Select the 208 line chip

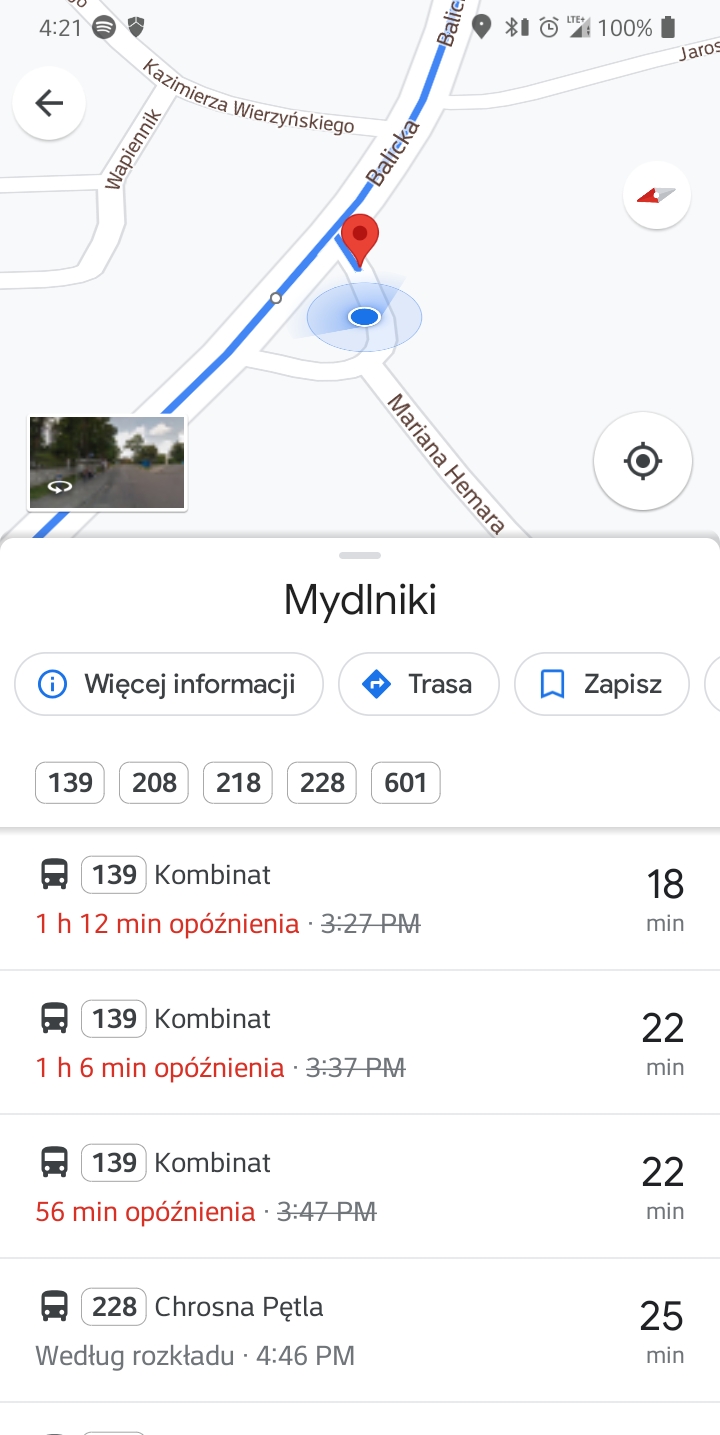154,782
